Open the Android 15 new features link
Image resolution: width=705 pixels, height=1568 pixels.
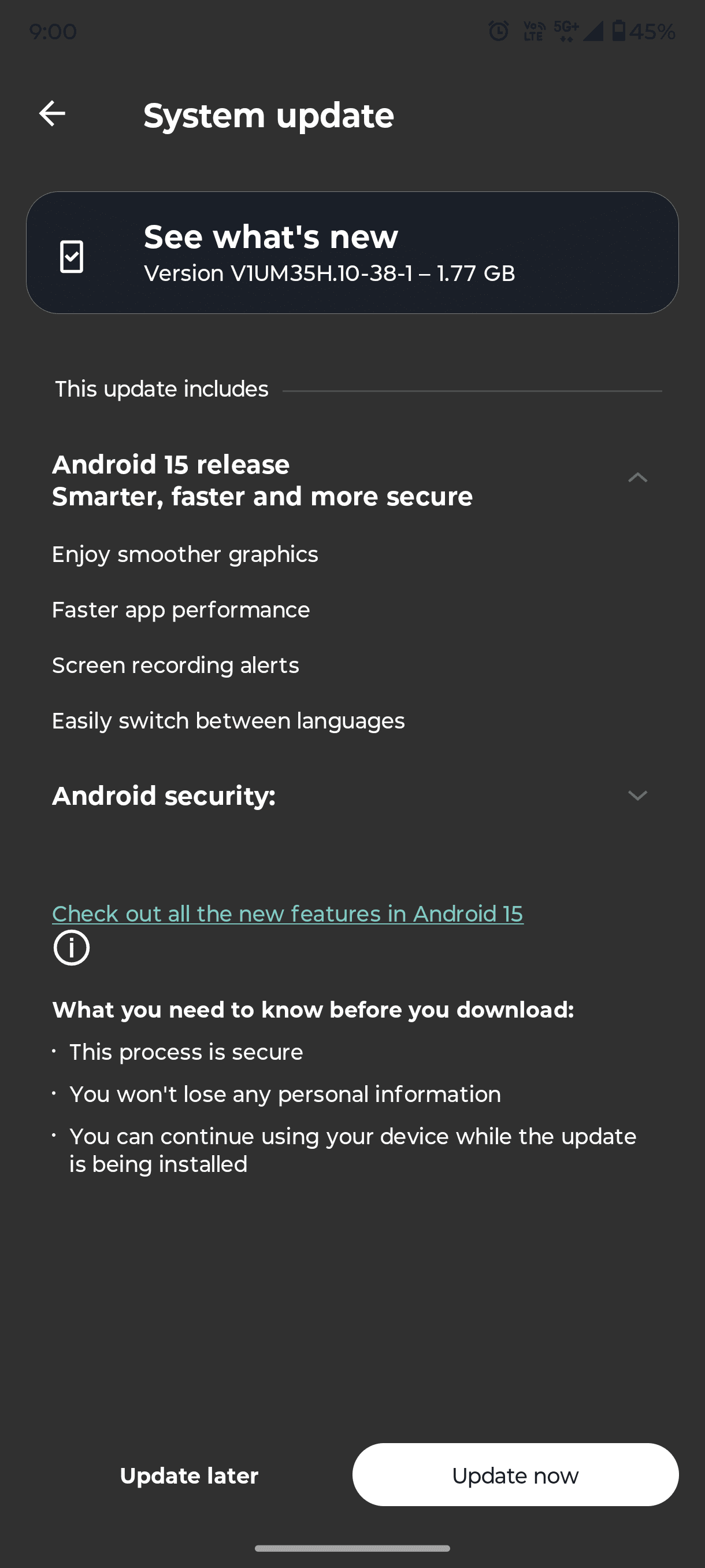287,914
